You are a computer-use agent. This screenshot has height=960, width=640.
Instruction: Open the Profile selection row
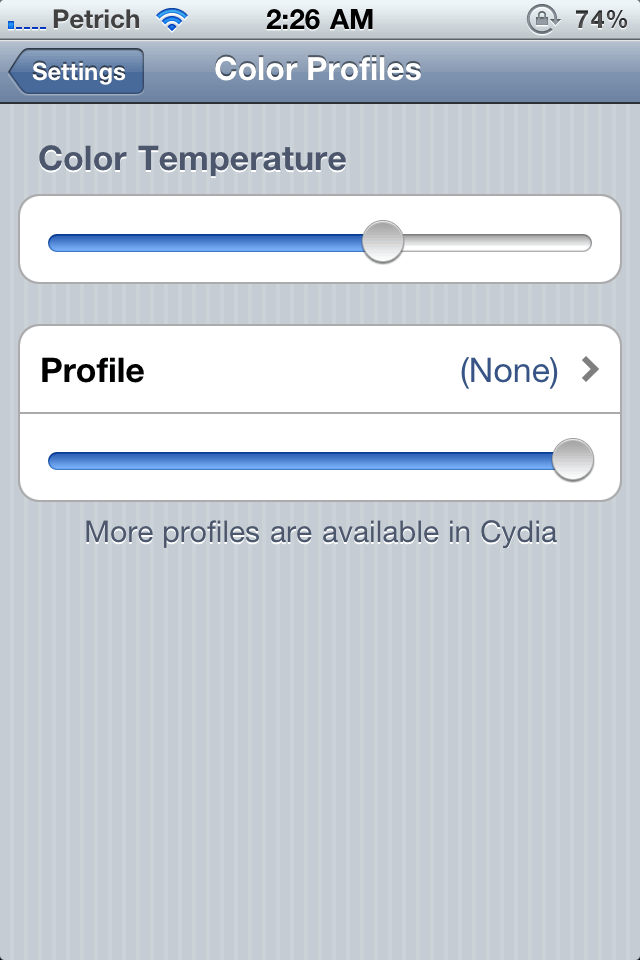tap(320, 370)
